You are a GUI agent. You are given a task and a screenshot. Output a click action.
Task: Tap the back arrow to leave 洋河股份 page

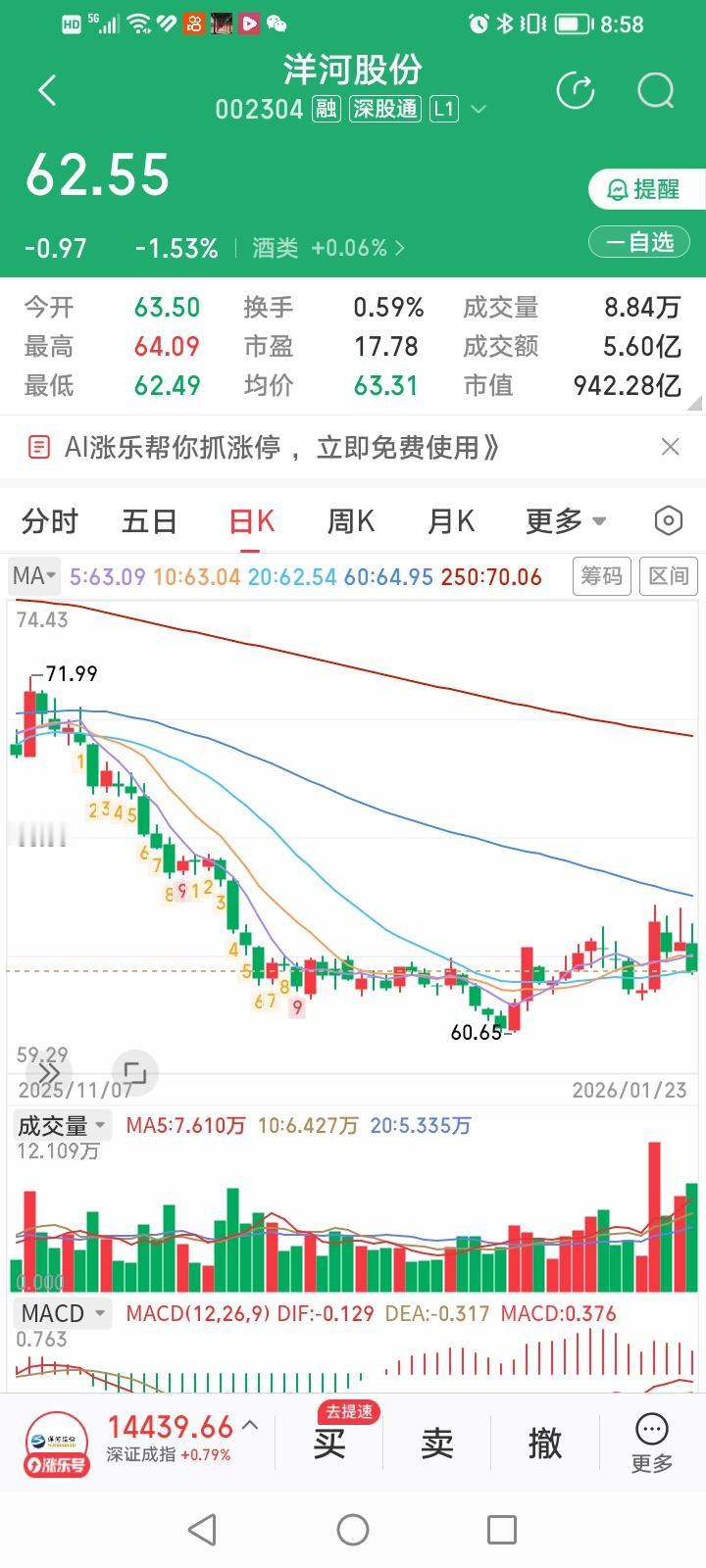coord(45,89)
